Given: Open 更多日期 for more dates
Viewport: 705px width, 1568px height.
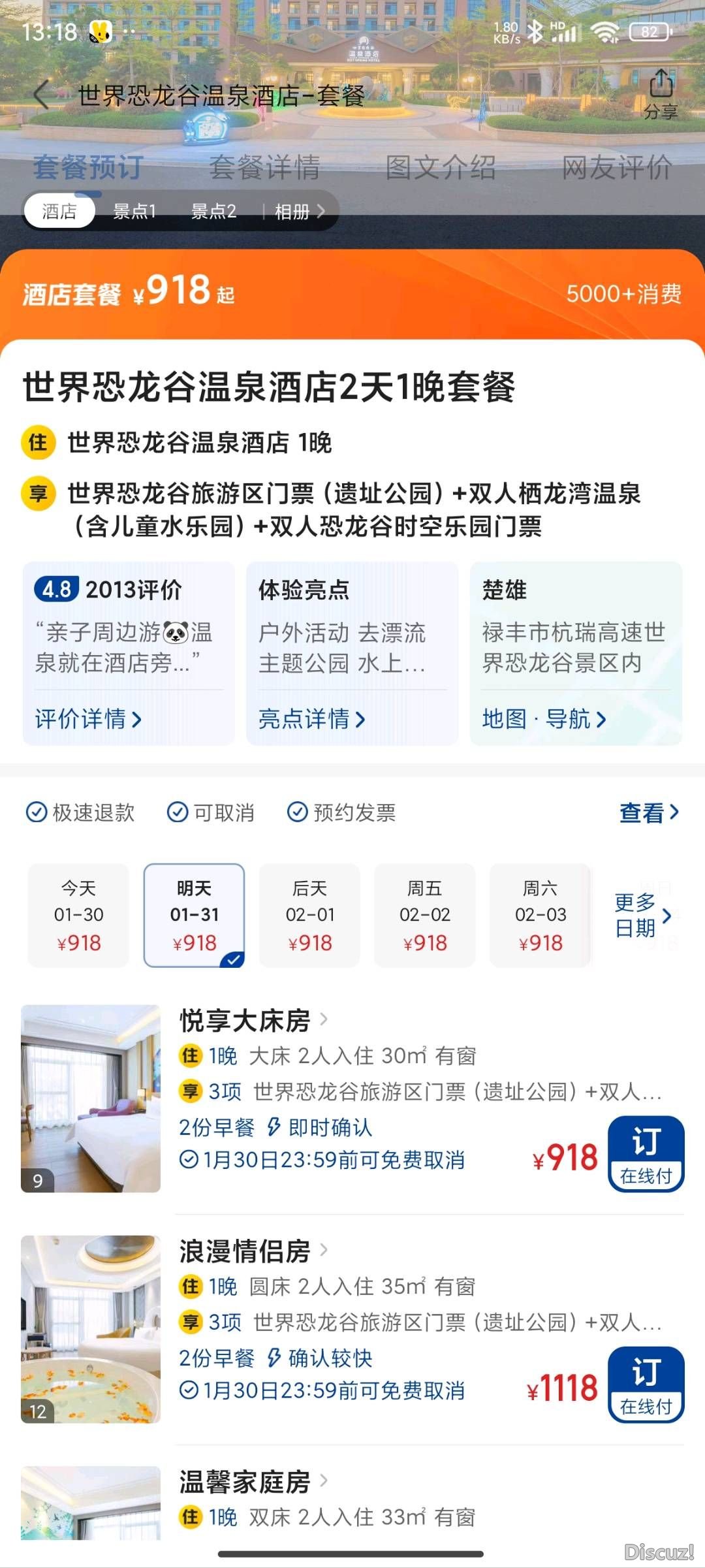Looking at the screenshot, I should click(643, 915).
